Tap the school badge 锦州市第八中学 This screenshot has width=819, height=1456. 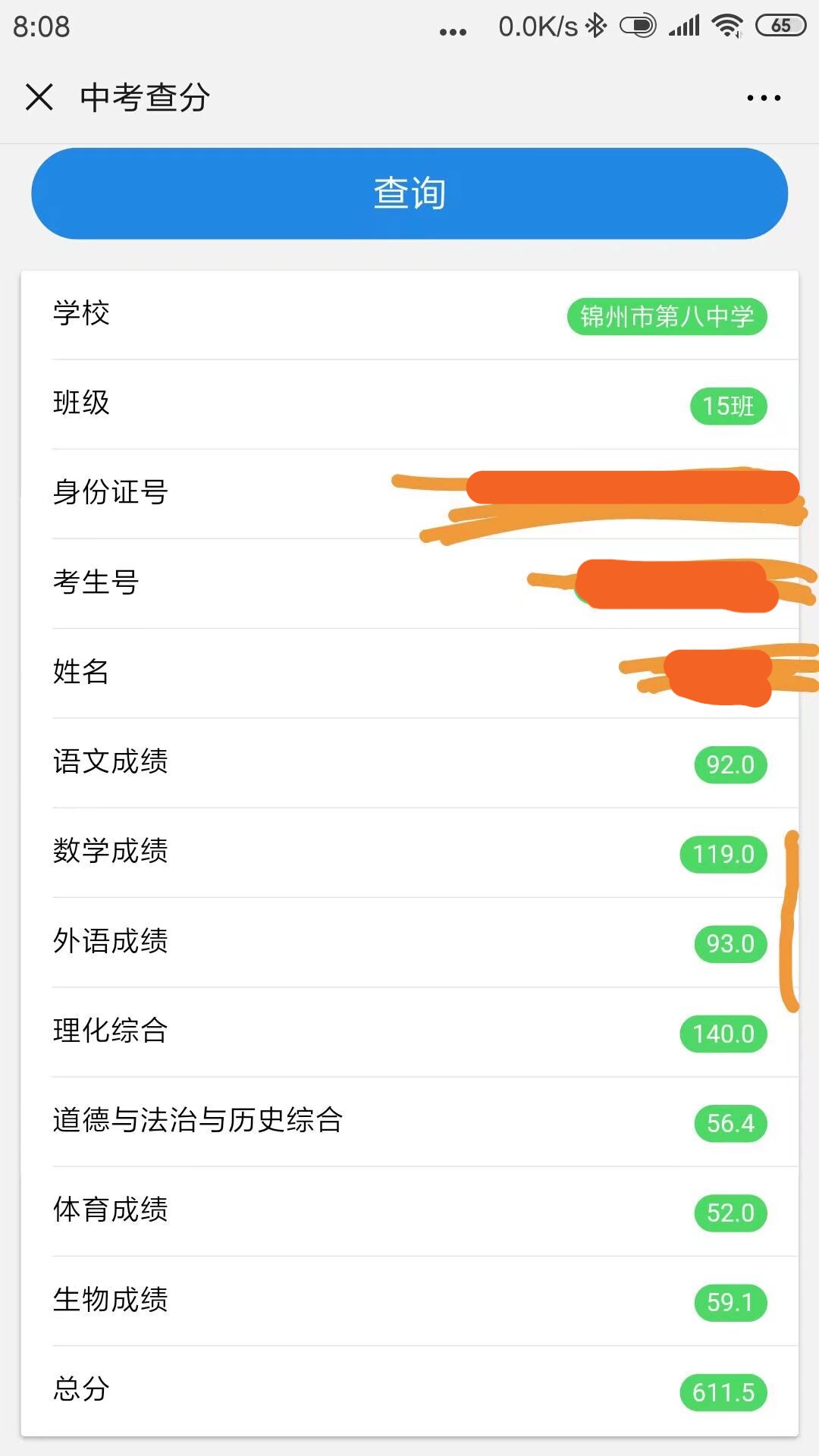click(668, 317)
